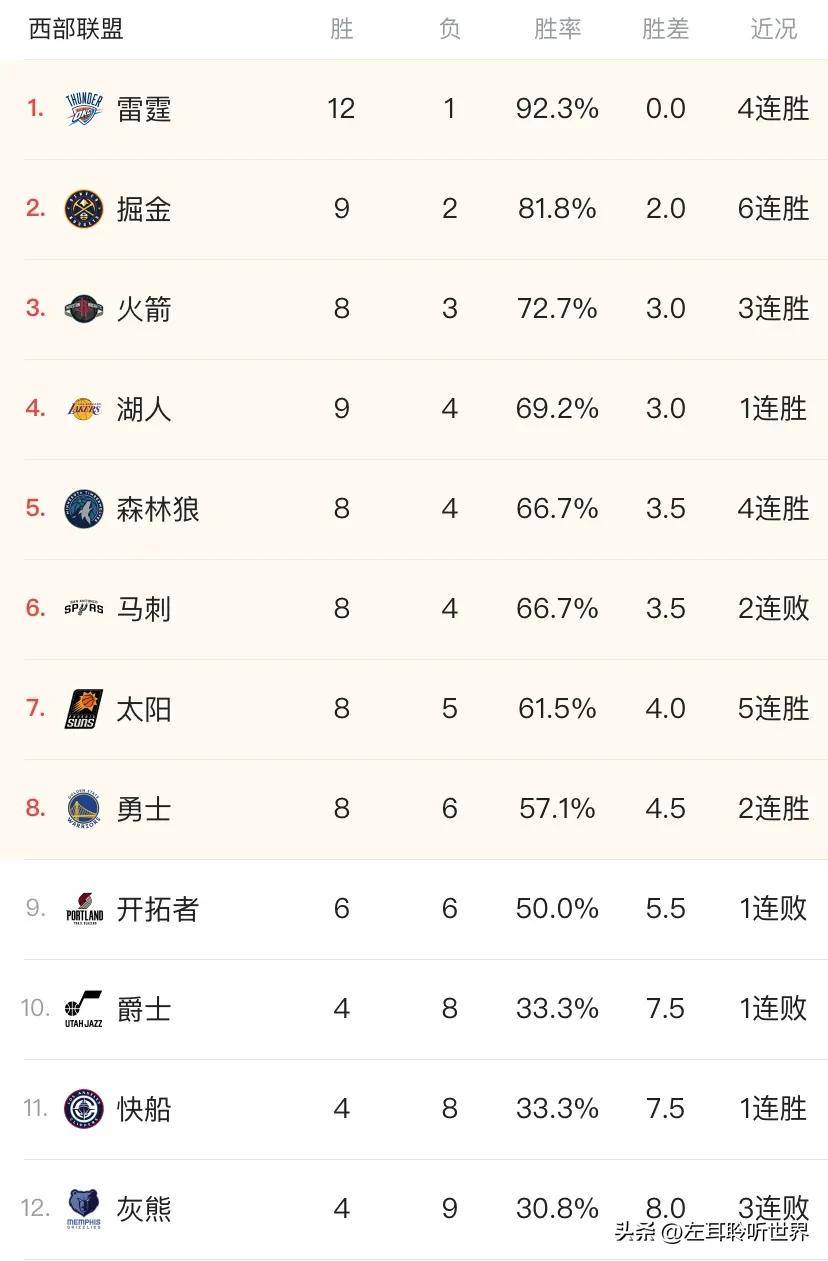Screen dimensions: 828x1261
Task: Click the Timberwolves team logo
Action: [86, 509]
